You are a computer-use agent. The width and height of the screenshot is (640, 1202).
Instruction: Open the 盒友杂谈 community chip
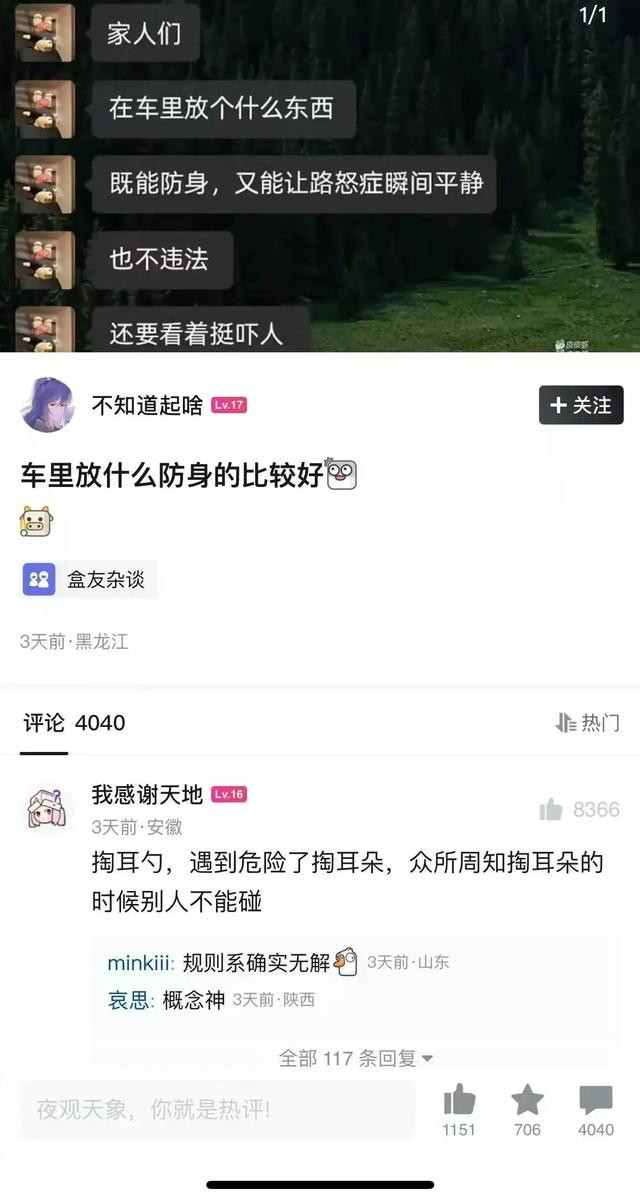pyautogui.click(x=89, y=579)
